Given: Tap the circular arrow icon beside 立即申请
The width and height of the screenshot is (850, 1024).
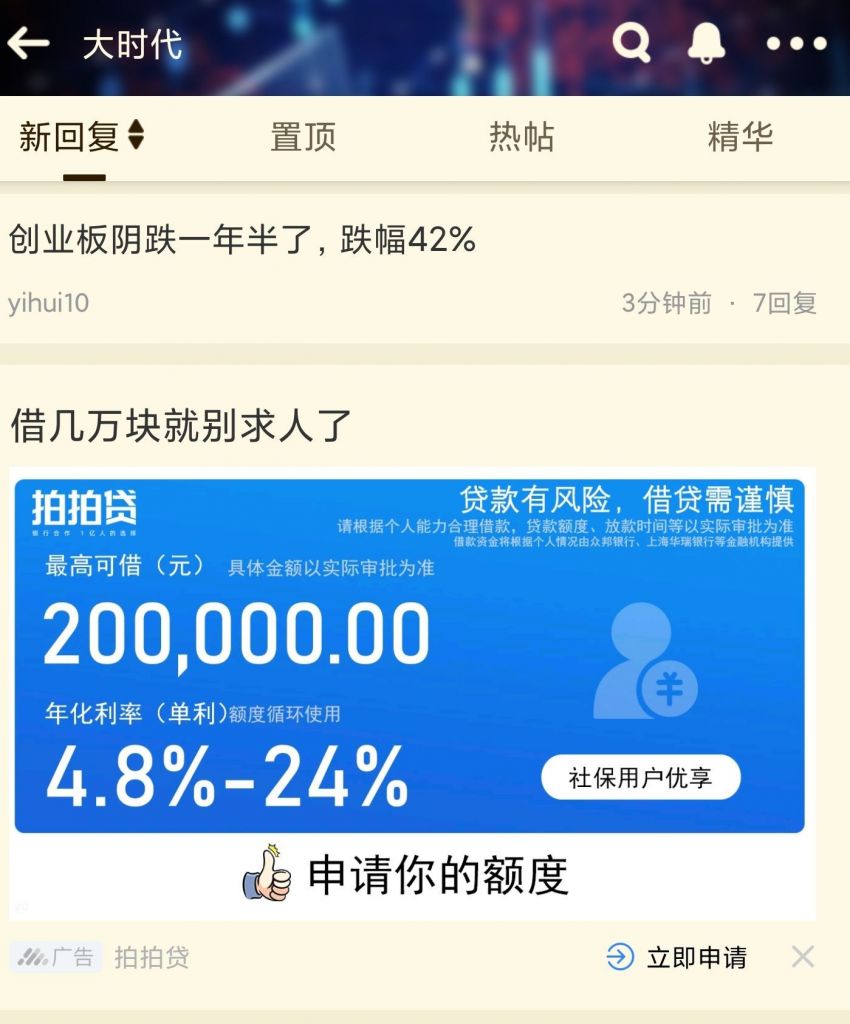Looking at the screenshot, I should click(x=620, y=957).
